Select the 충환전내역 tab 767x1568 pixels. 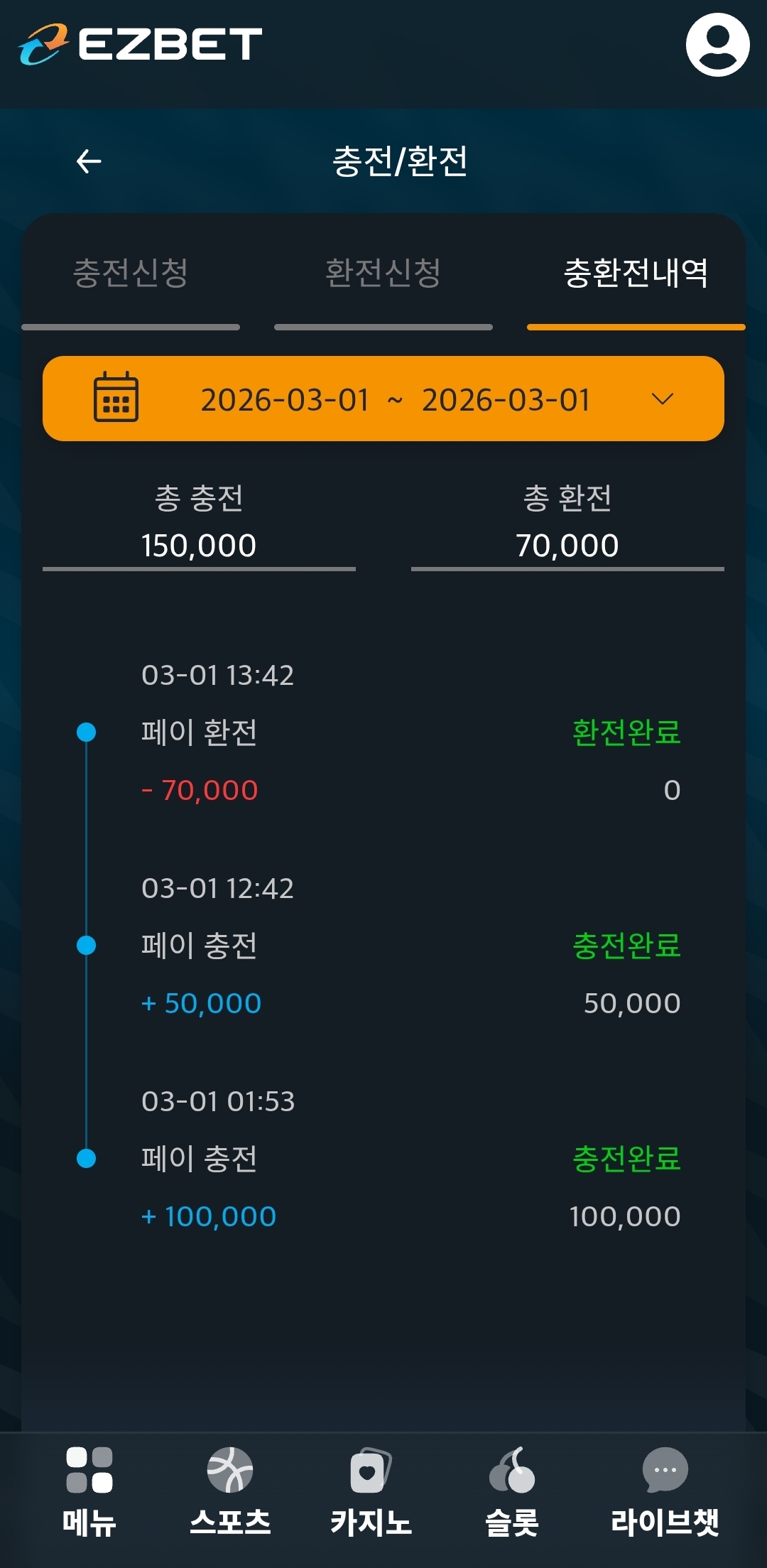pos(636,274)
